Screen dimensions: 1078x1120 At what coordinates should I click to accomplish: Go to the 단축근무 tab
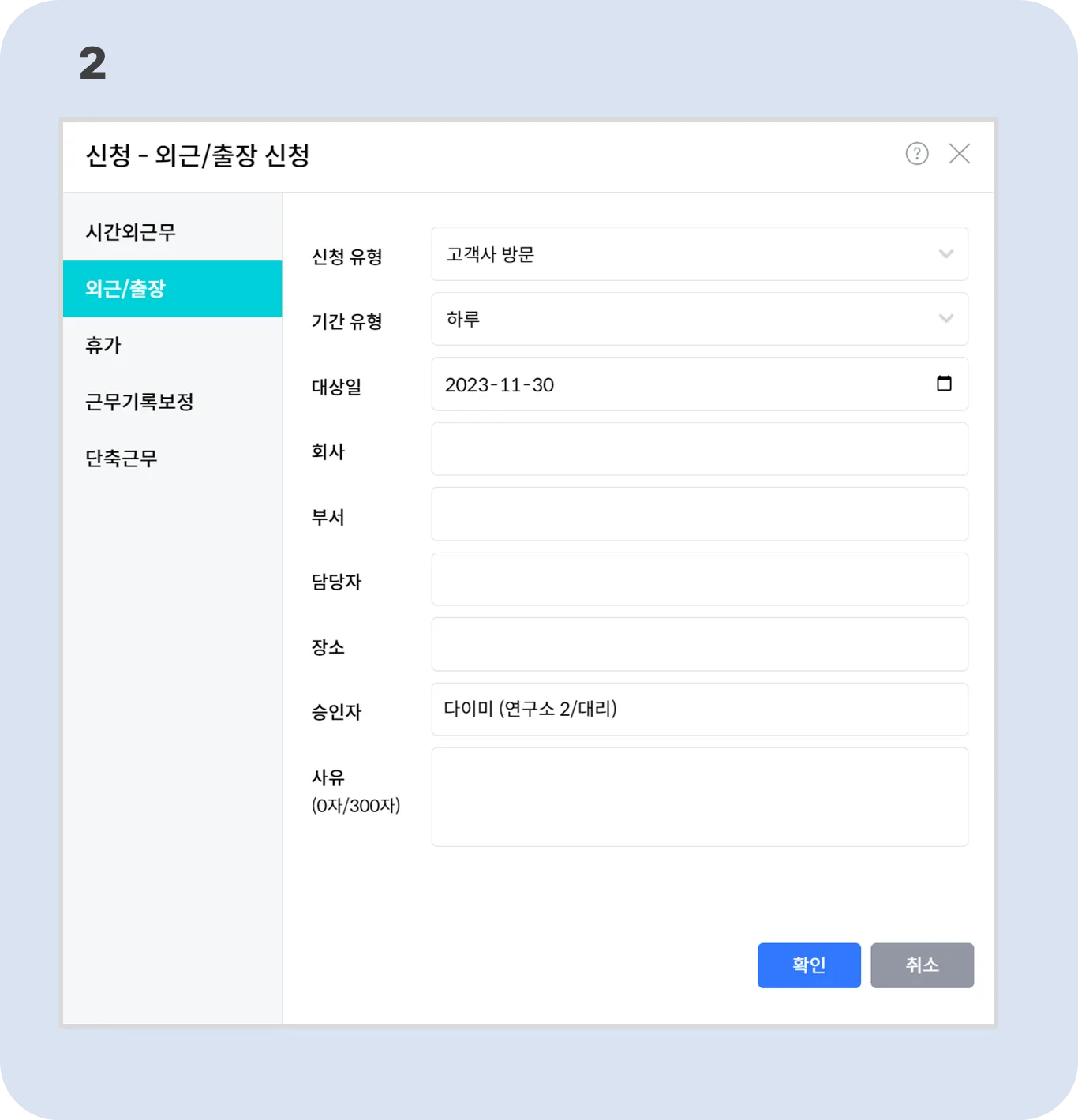(122, 458)
